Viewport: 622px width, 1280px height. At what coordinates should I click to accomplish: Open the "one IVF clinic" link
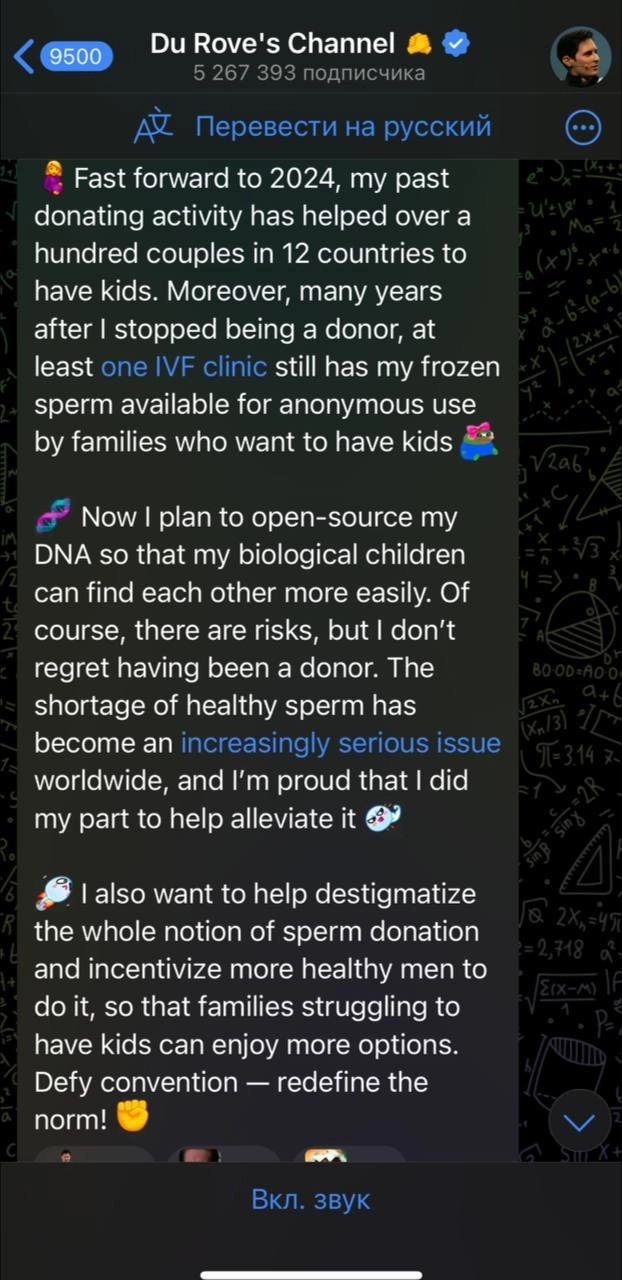coord(184,367)
